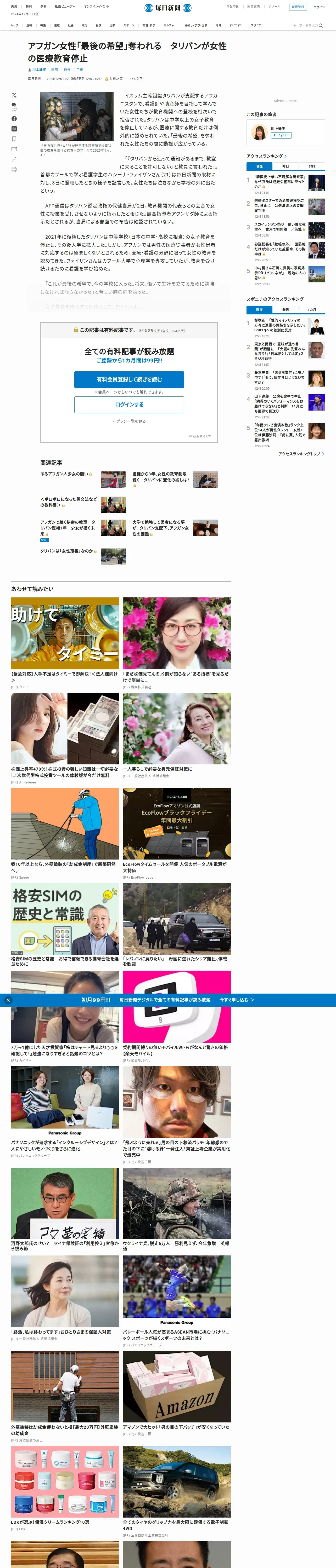This screenshot has width=336, height=1568.
Task: Select the 1カ月 tab in the Sponichi ranking
Action: click(312, 310)
